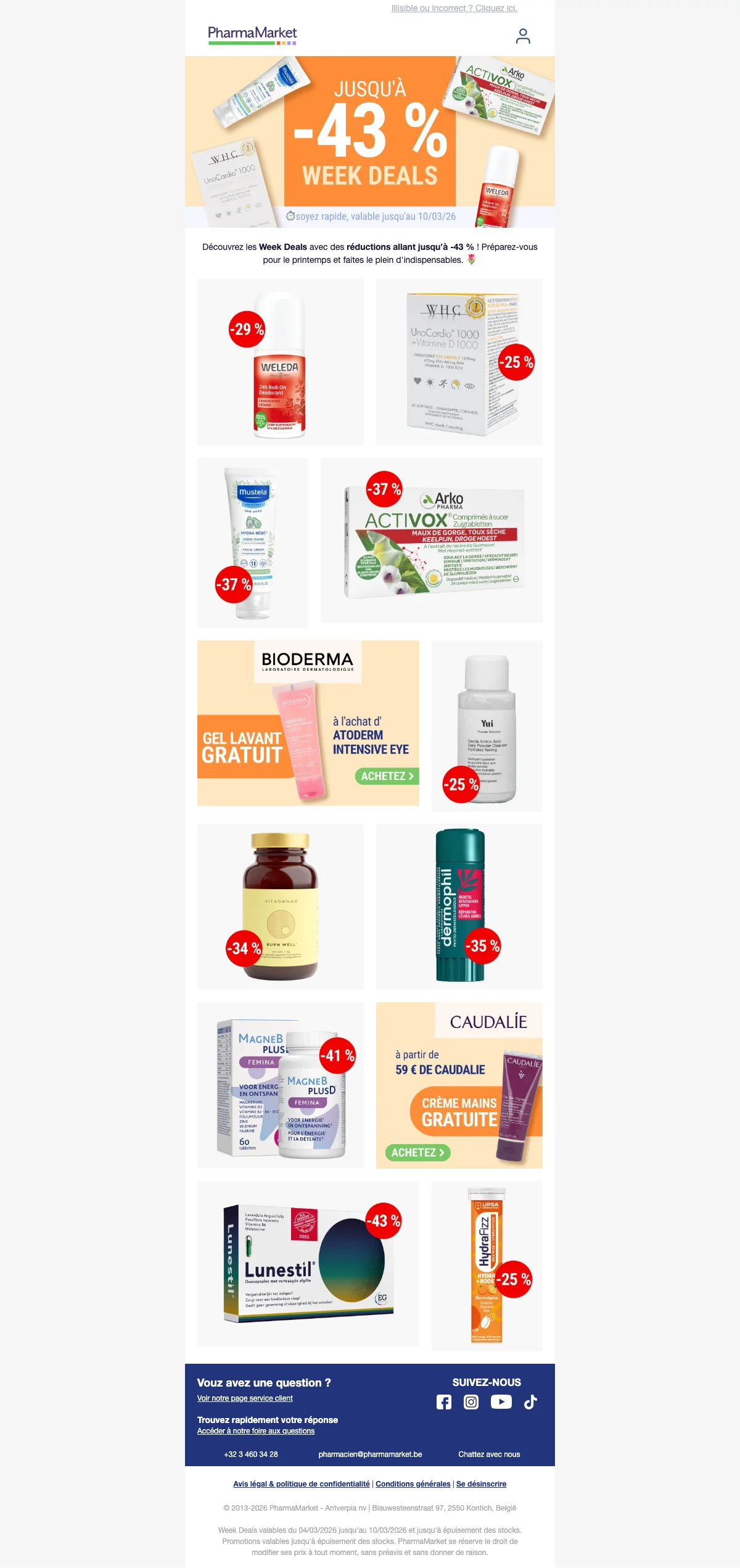740x1568 pixels.
Task: Open the MagneB Plus Femina deal
Action: point(281,1085)
